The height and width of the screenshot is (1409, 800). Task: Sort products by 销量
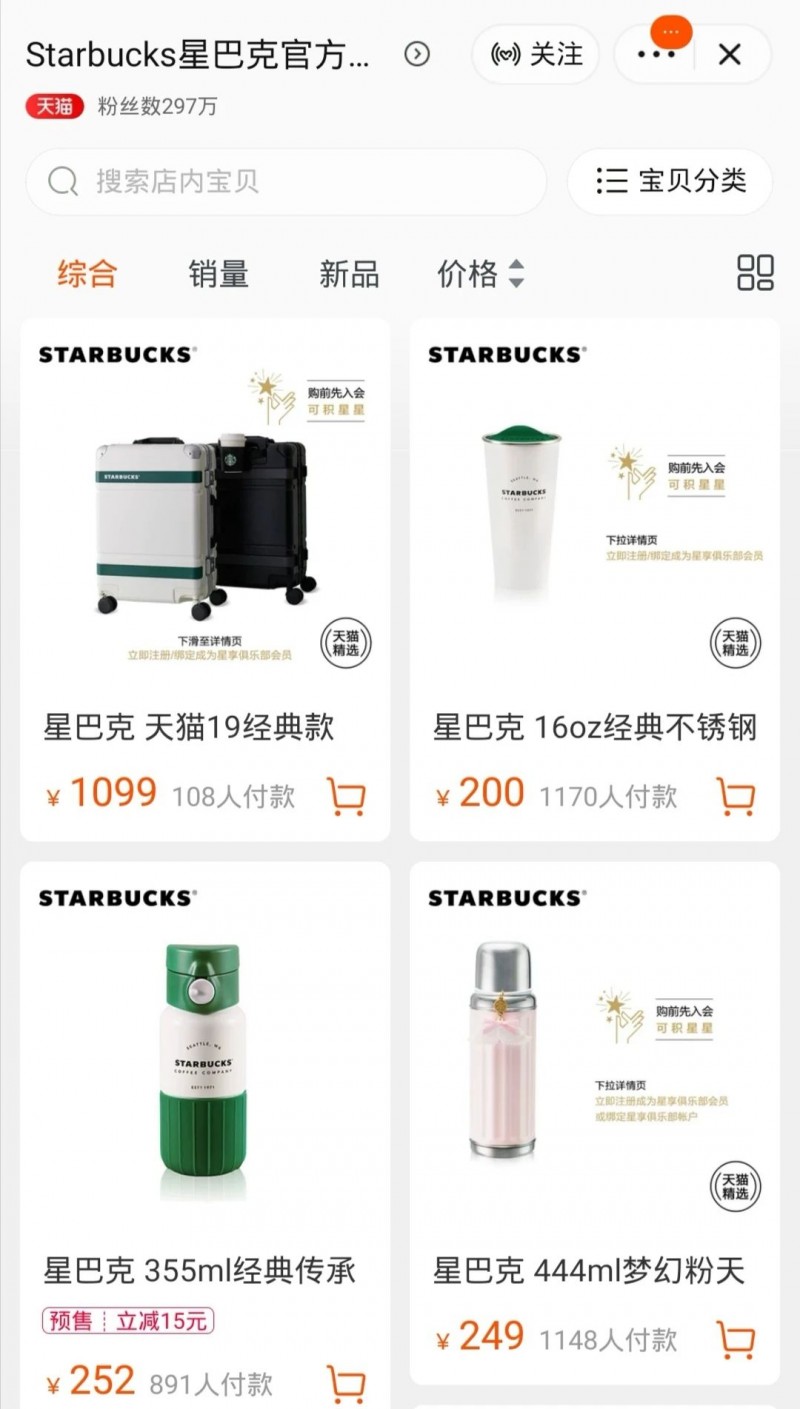(x=218, y=273)
